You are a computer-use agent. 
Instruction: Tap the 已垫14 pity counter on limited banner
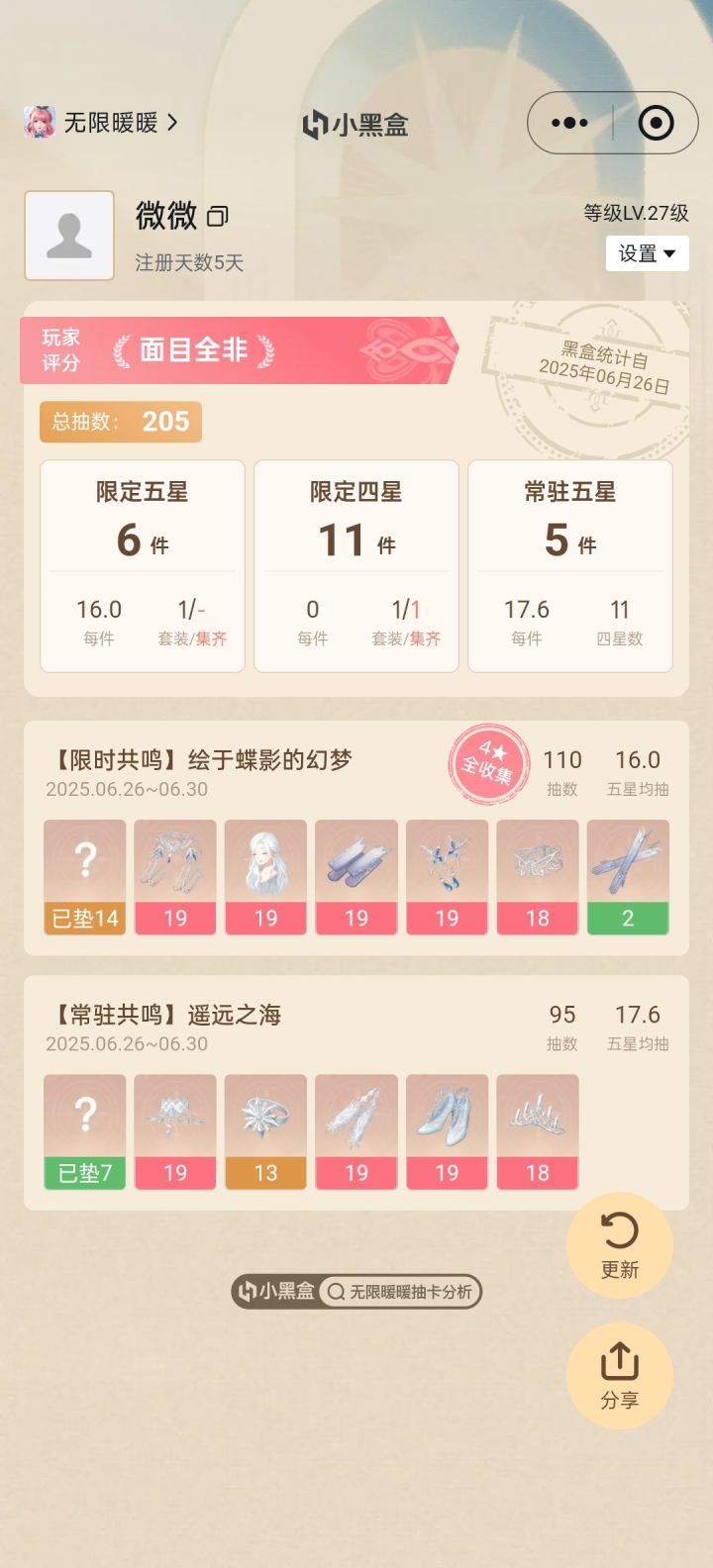[84, 918]
